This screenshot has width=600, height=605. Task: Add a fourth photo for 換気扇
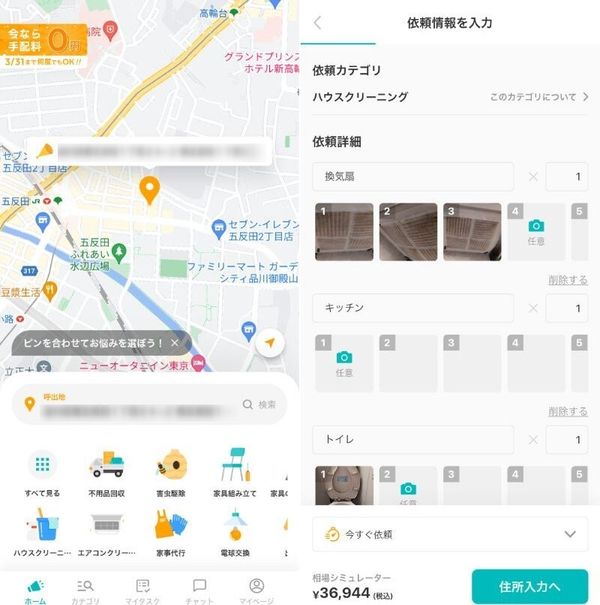pos(536,232)
